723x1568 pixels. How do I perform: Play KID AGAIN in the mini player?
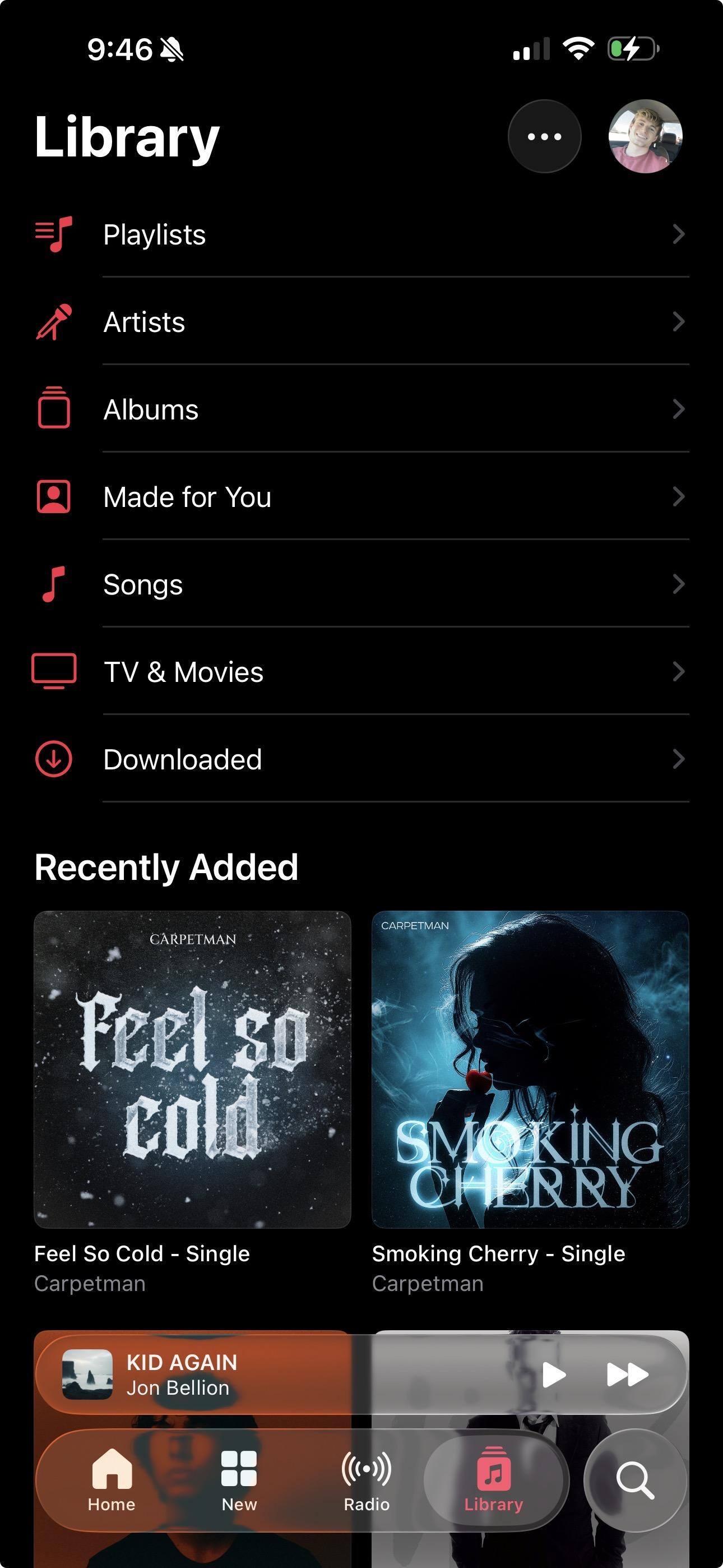pyautogui.click(x=553, y=1375)
